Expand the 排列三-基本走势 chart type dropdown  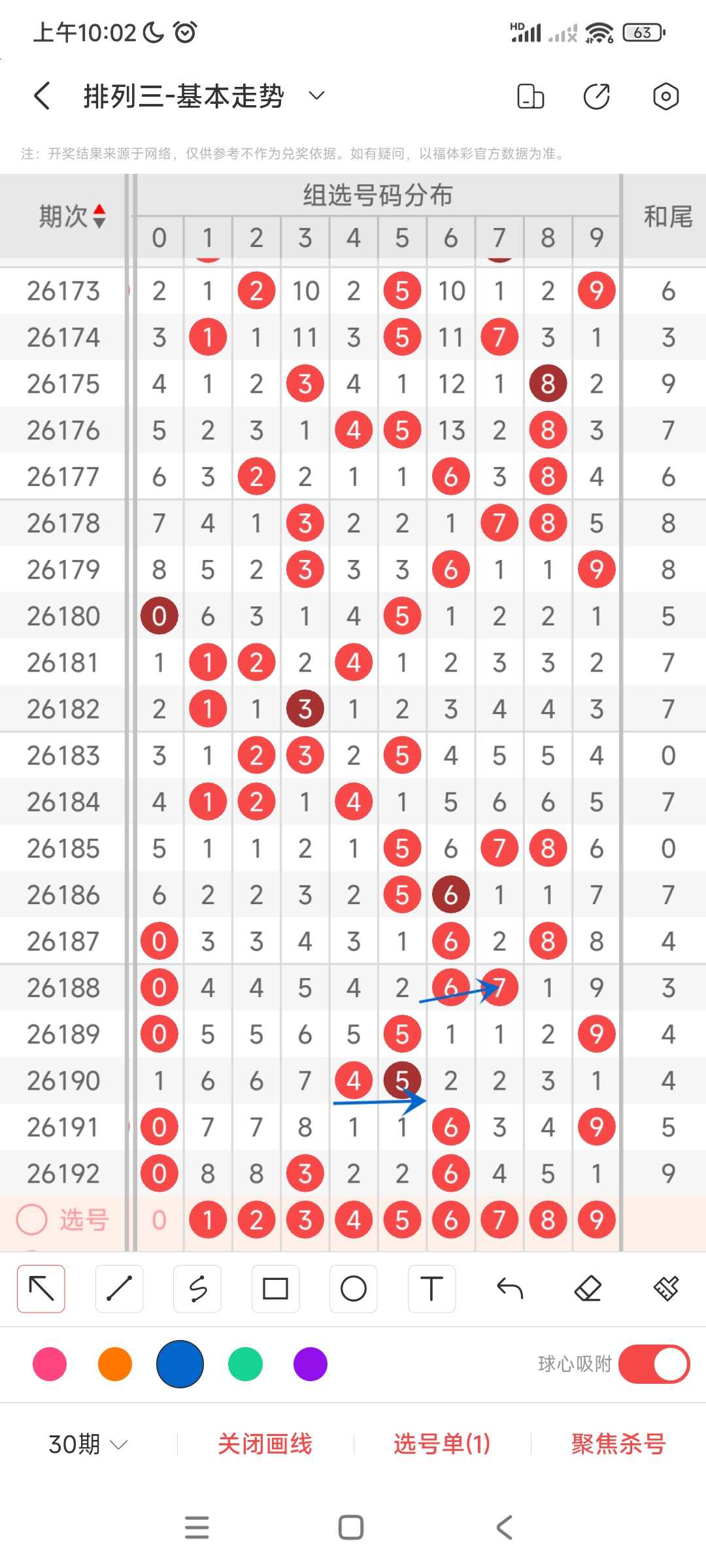coord(316,96)
